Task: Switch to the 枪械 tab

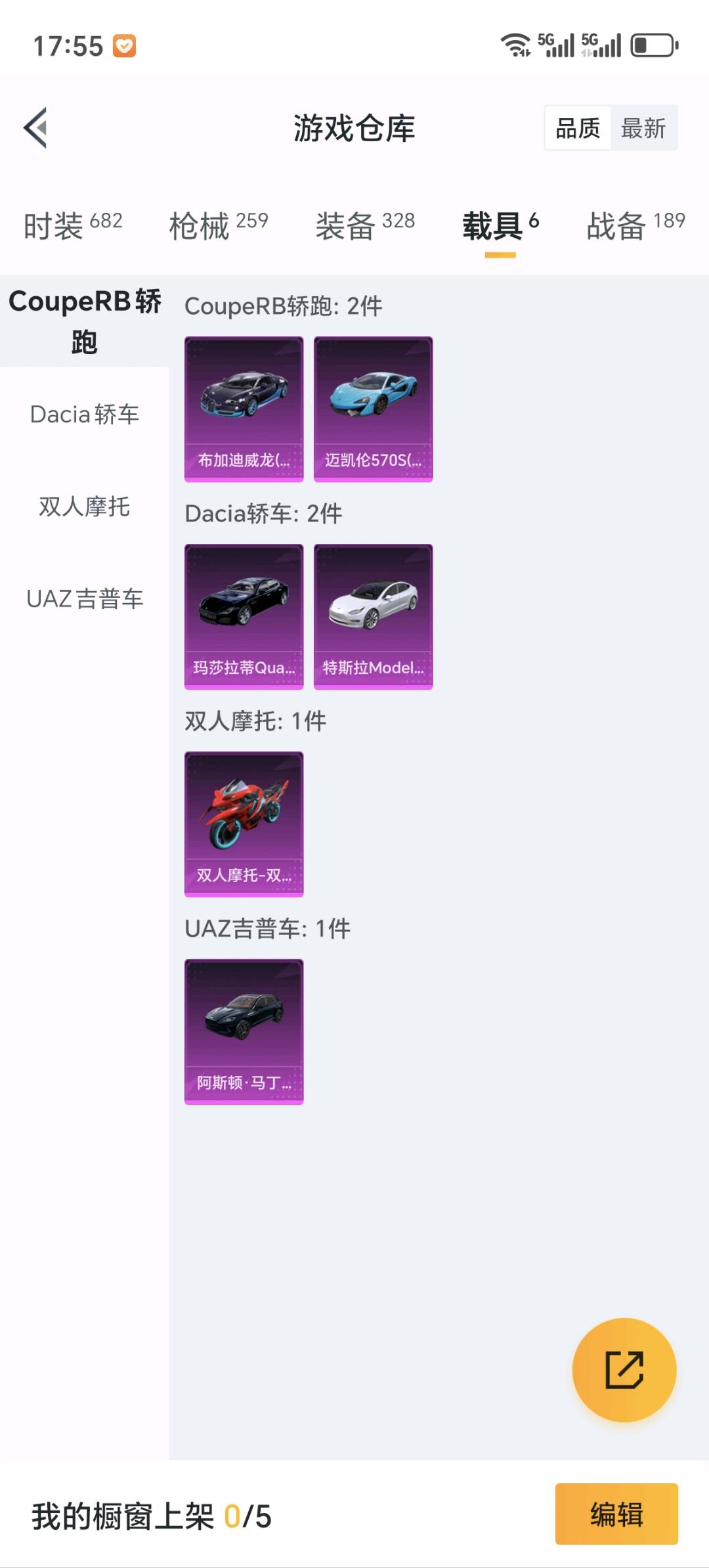Action: point(219,225)
